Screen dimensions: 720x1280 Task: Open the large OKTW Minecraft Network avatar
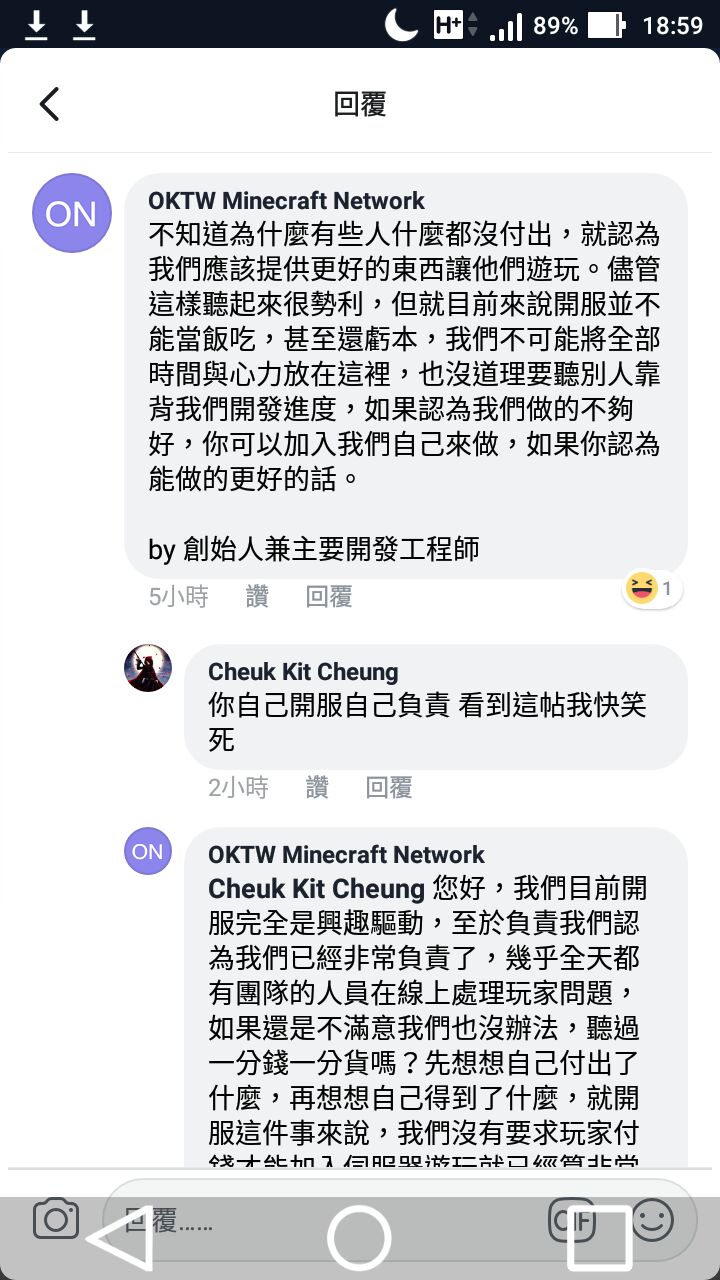coord(71,212)
